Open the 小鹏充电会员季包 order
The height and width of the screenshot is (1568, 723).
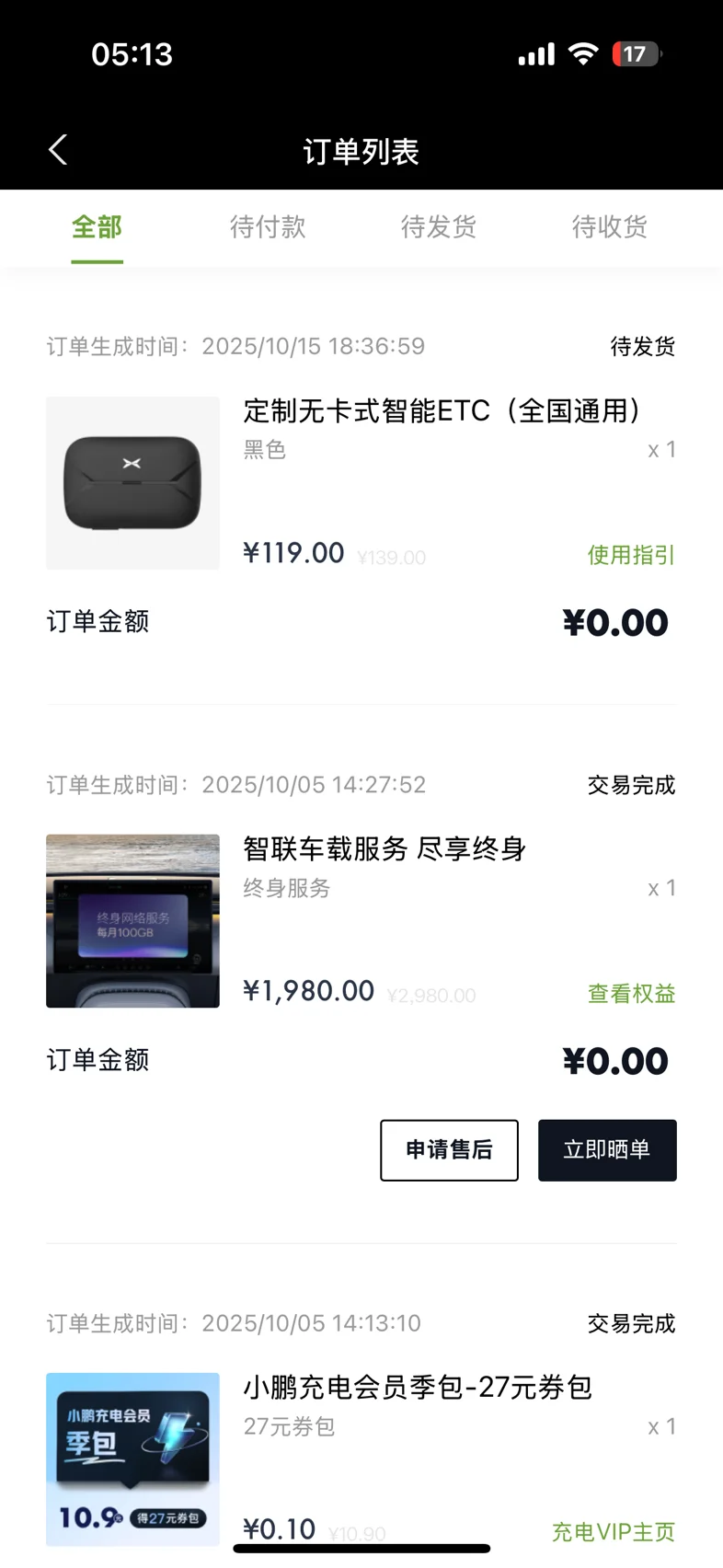tap(417, 1388)
